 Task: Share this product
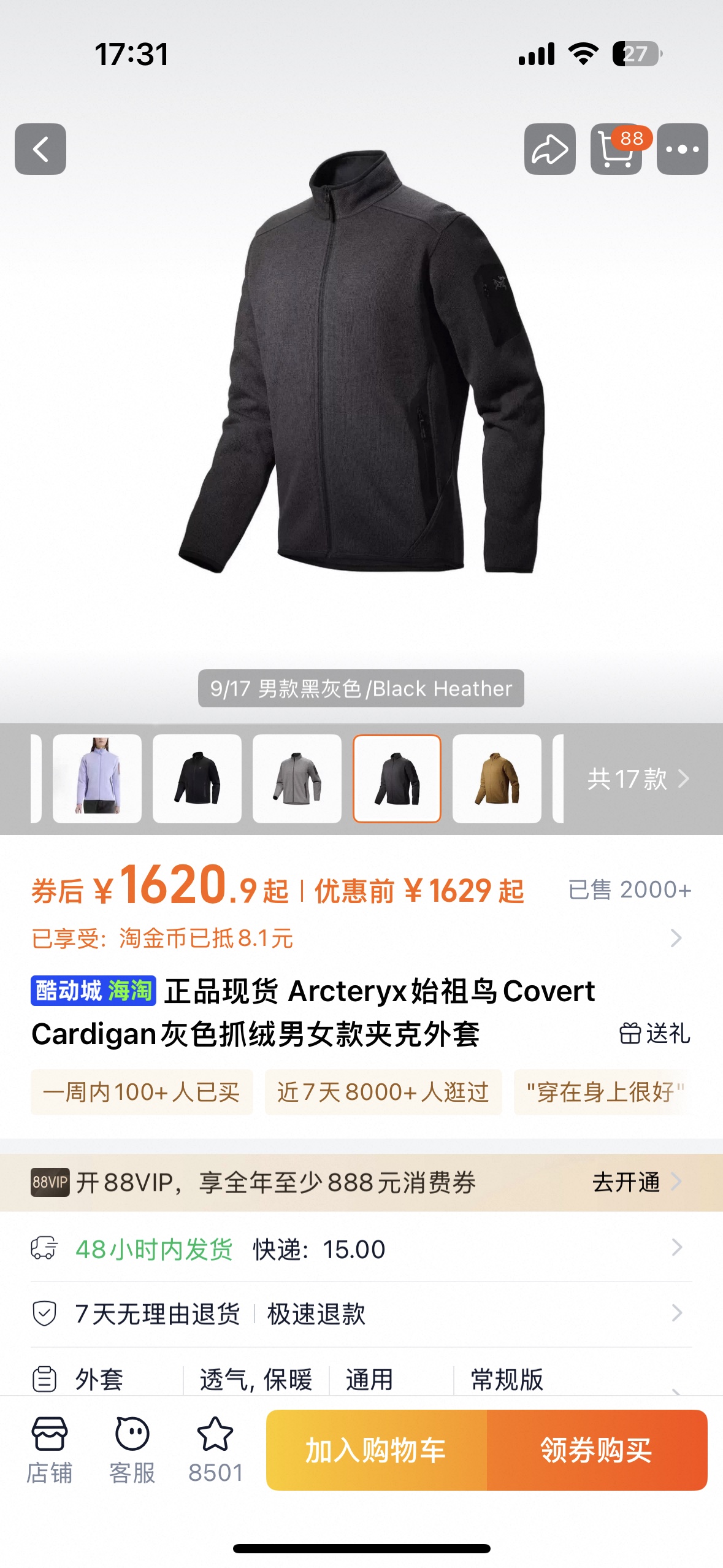[x=549, y=149]
